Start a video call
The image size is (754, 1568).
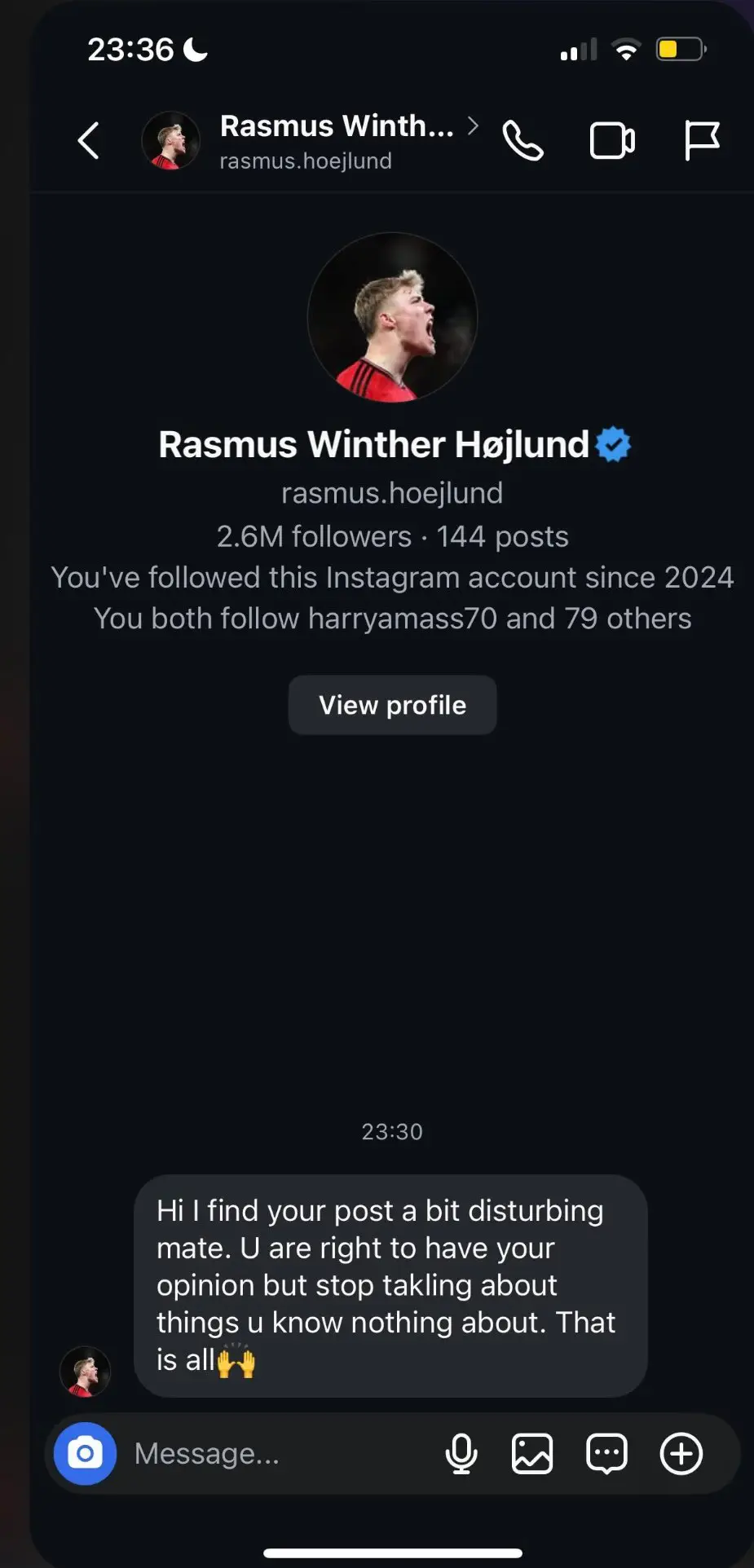(611, 140)
